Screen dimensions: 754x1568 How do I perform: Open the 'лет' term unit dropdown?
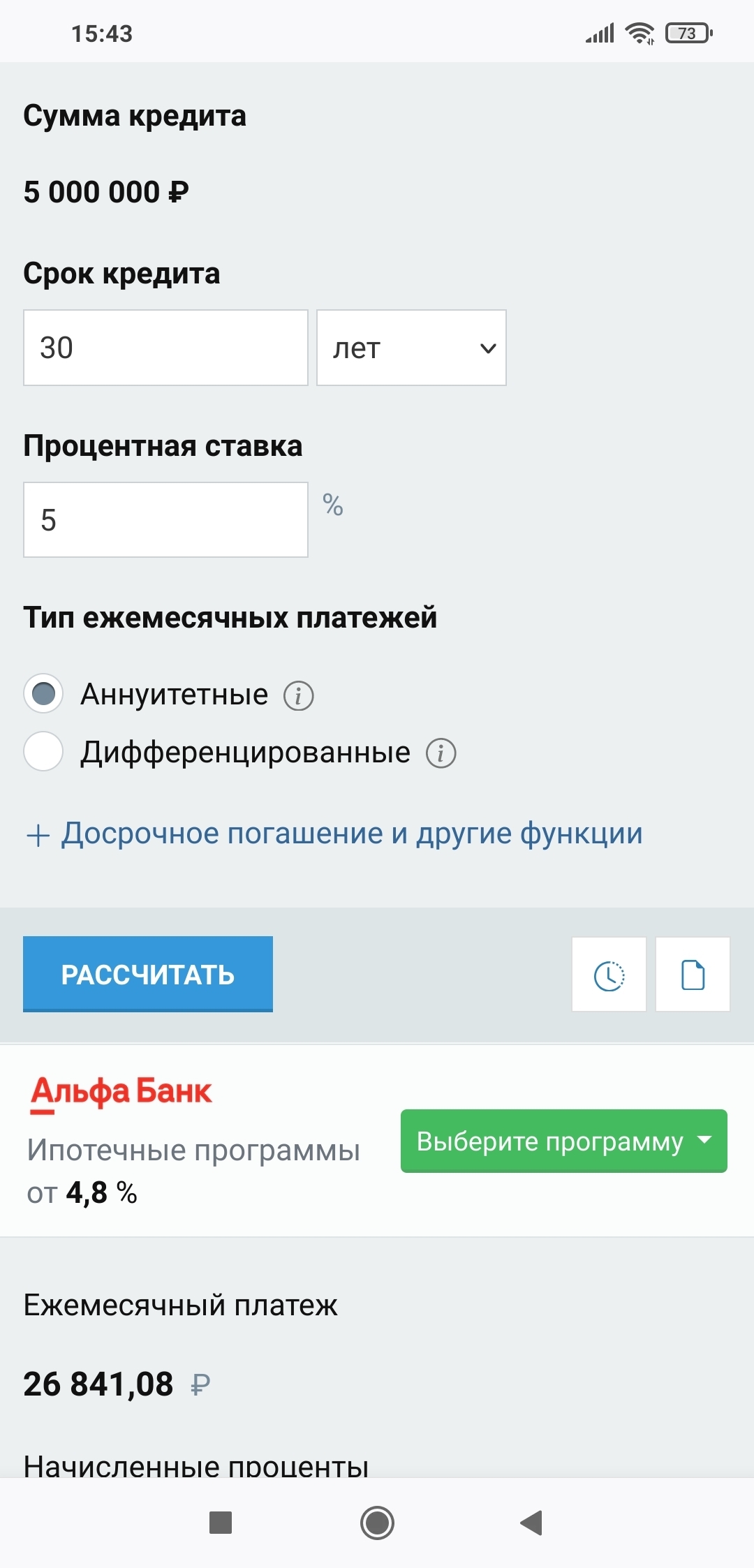pyautogui.click(x=411, y=348)
